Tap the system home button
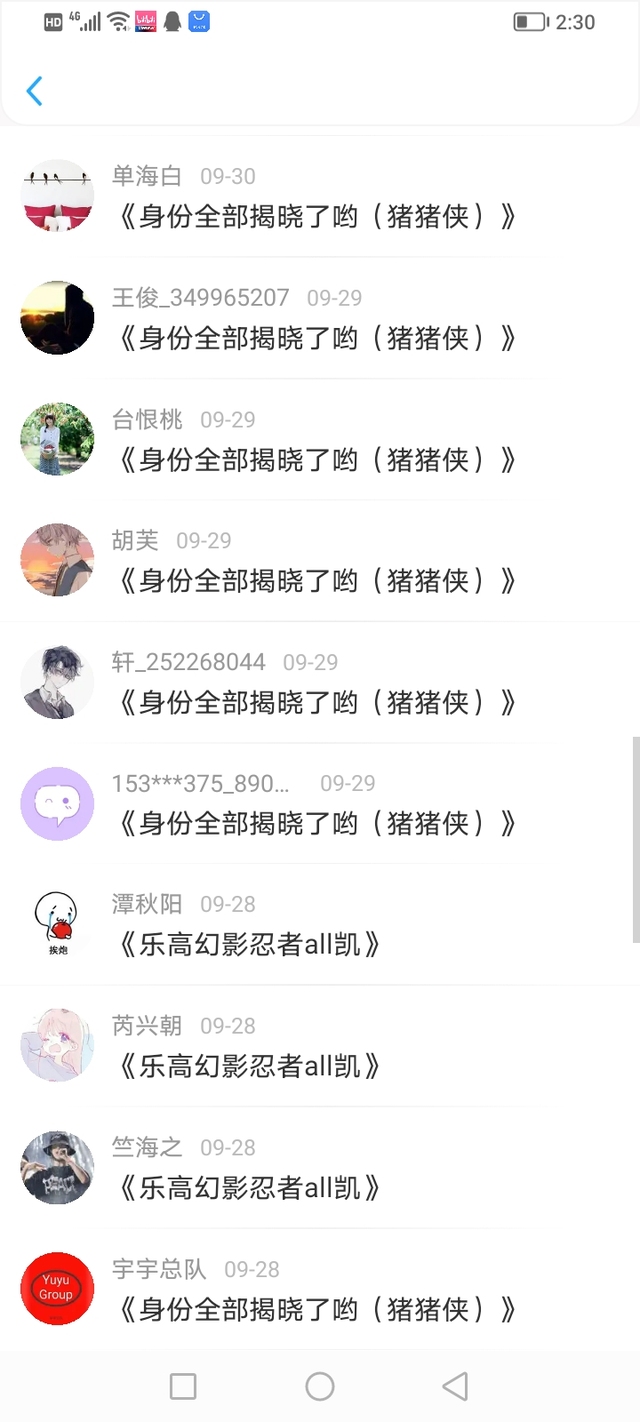640x1422 pixels. tap(320, 1386)
